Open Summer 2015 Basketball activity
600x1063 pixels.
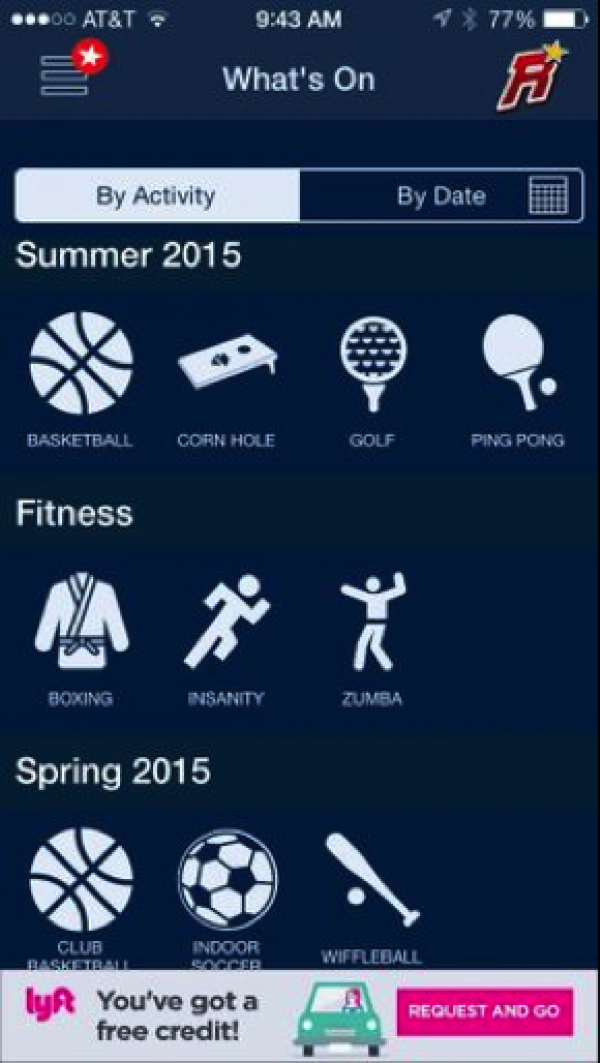[x=81, y=380]
